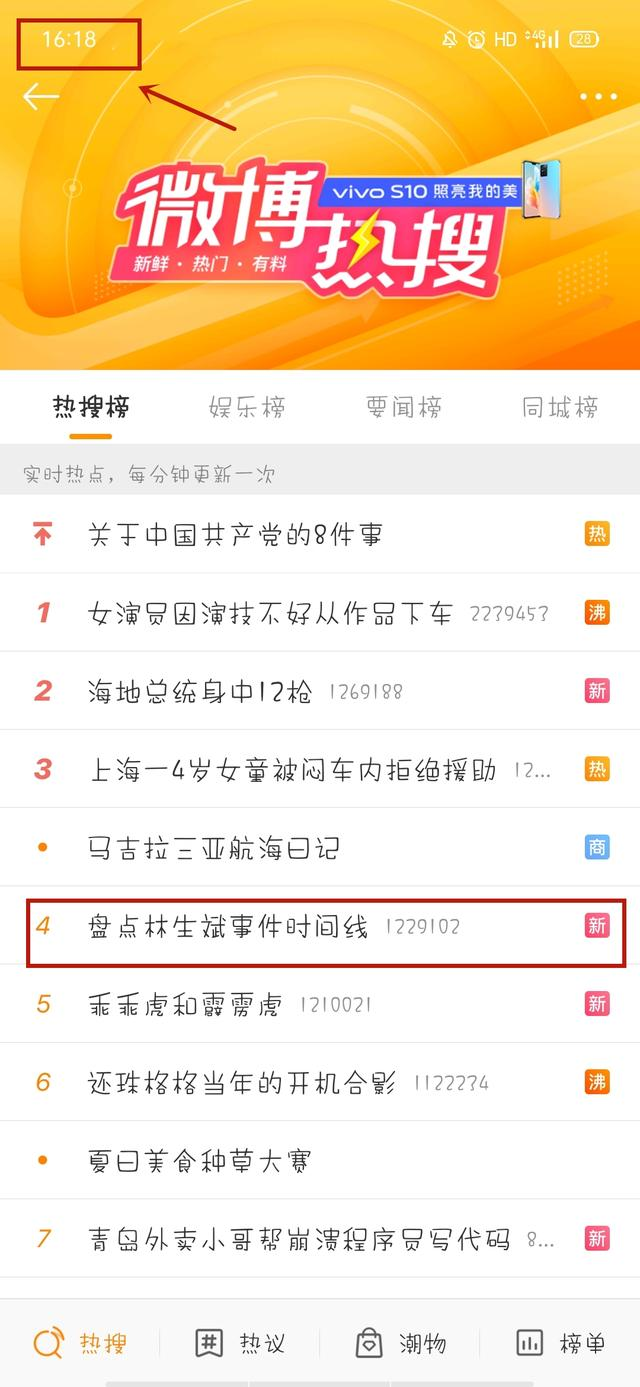640x1387 pixels.
Task: Open topic 海地总统身中12枪
Action: coord(200,691)
